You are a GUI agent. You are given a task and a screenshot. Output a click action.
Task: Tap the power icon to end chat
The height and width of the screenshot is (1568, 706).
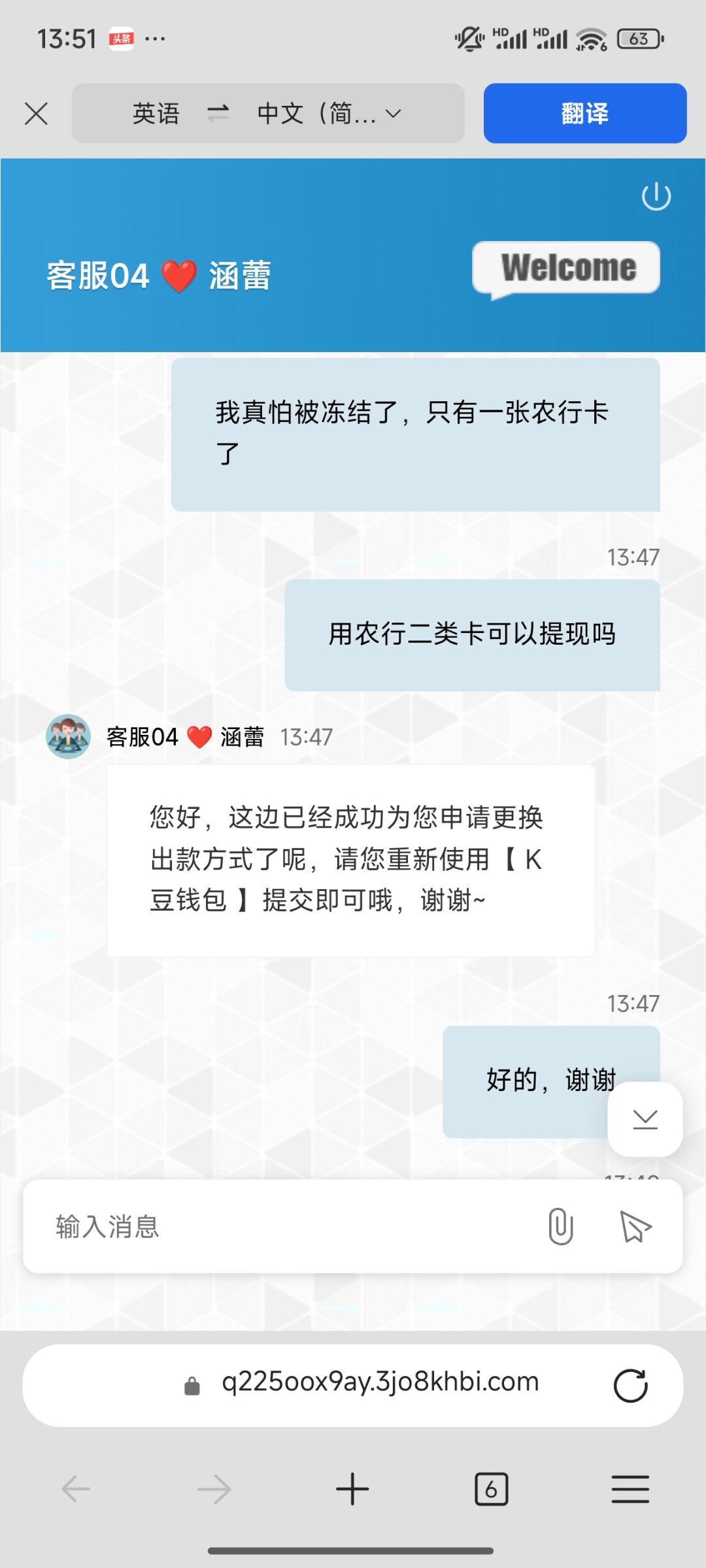point(656,197)
